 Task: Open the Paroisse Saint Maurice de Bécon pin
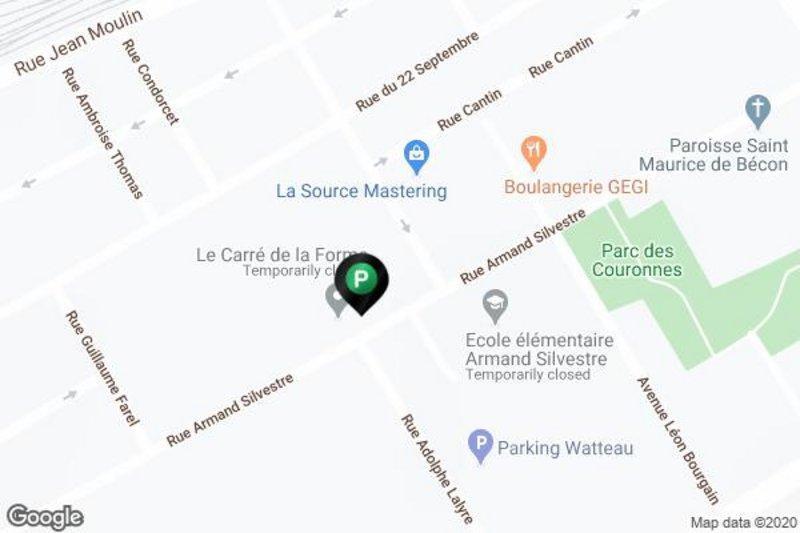tap(757, 108)
